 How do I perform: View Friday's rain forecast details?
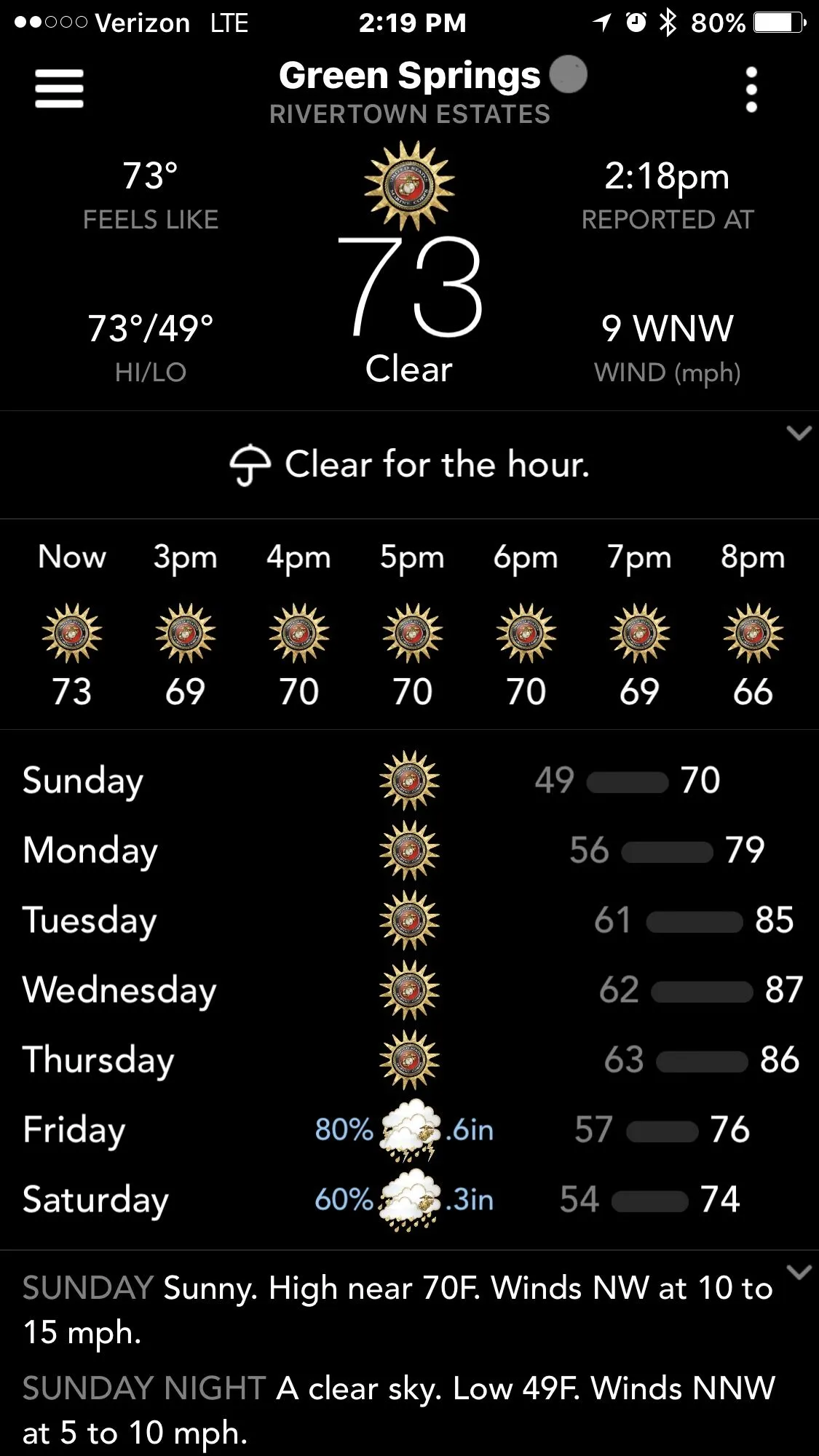point(409,1130)
